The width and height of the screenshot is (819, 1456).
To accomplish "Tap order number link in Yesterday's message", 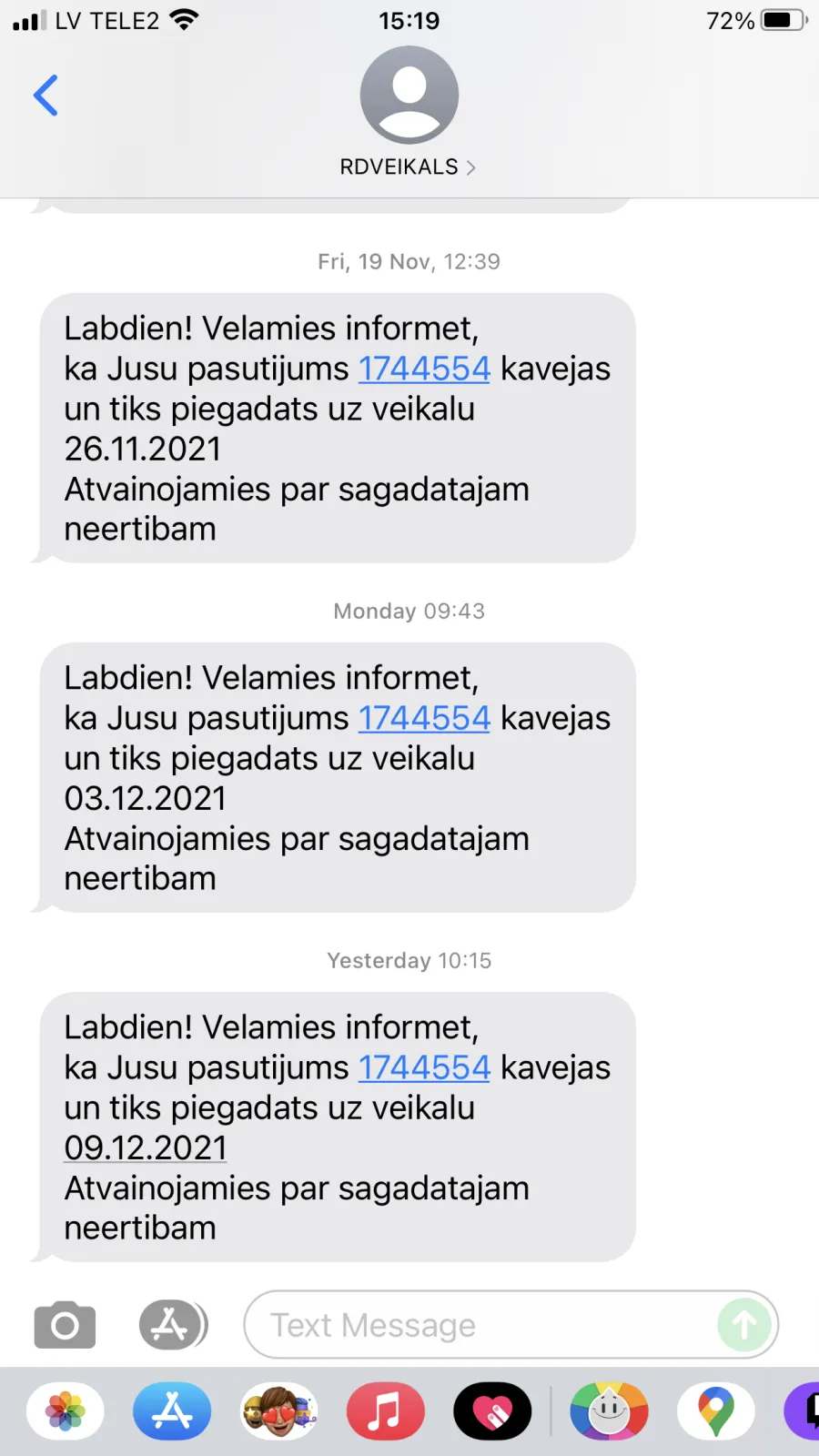I will coord(424,1067).
